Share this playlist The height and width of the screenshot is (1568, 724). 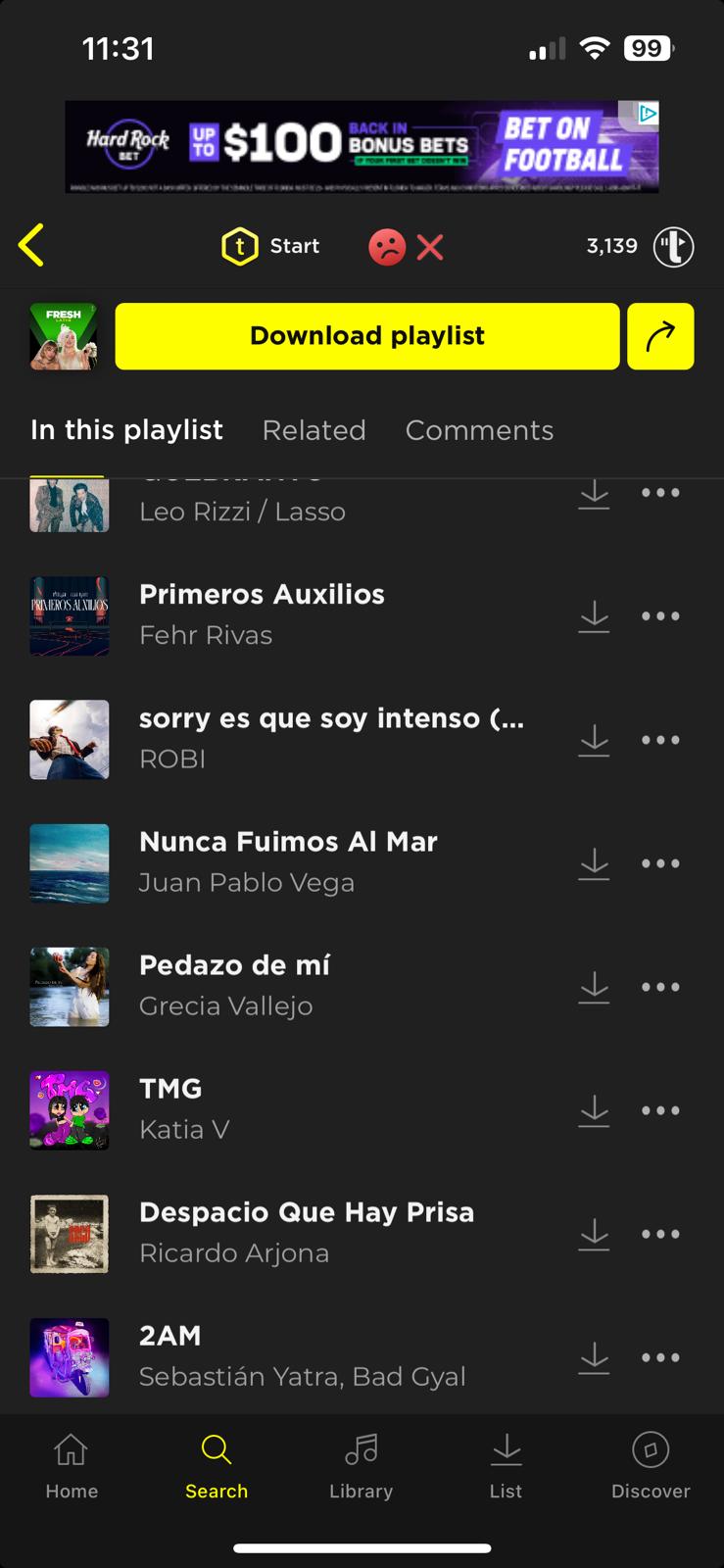point(660,336)
